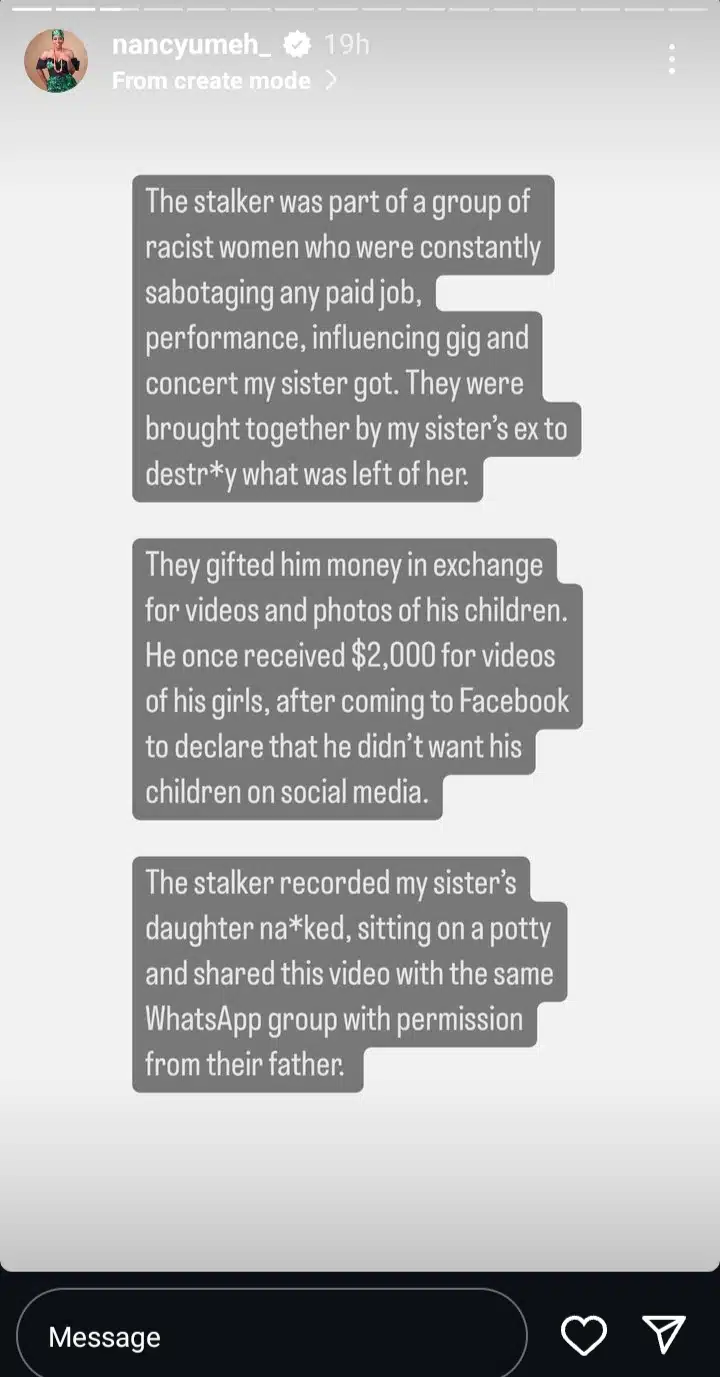The width and height of the screenshot is (720, 1377).
Task: Open nancyumeh_ profile picture
Action: click(56, 62)
